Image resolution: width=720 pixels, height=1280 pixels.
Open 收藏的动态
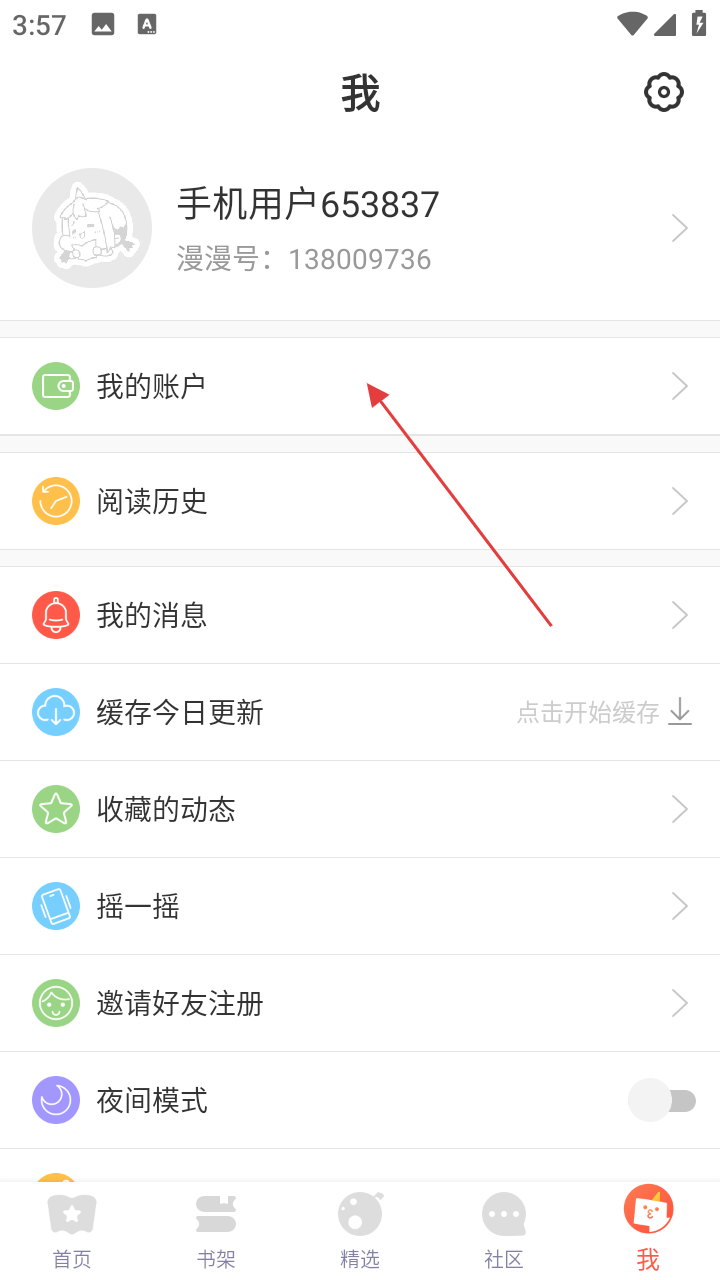pos(360,809)
